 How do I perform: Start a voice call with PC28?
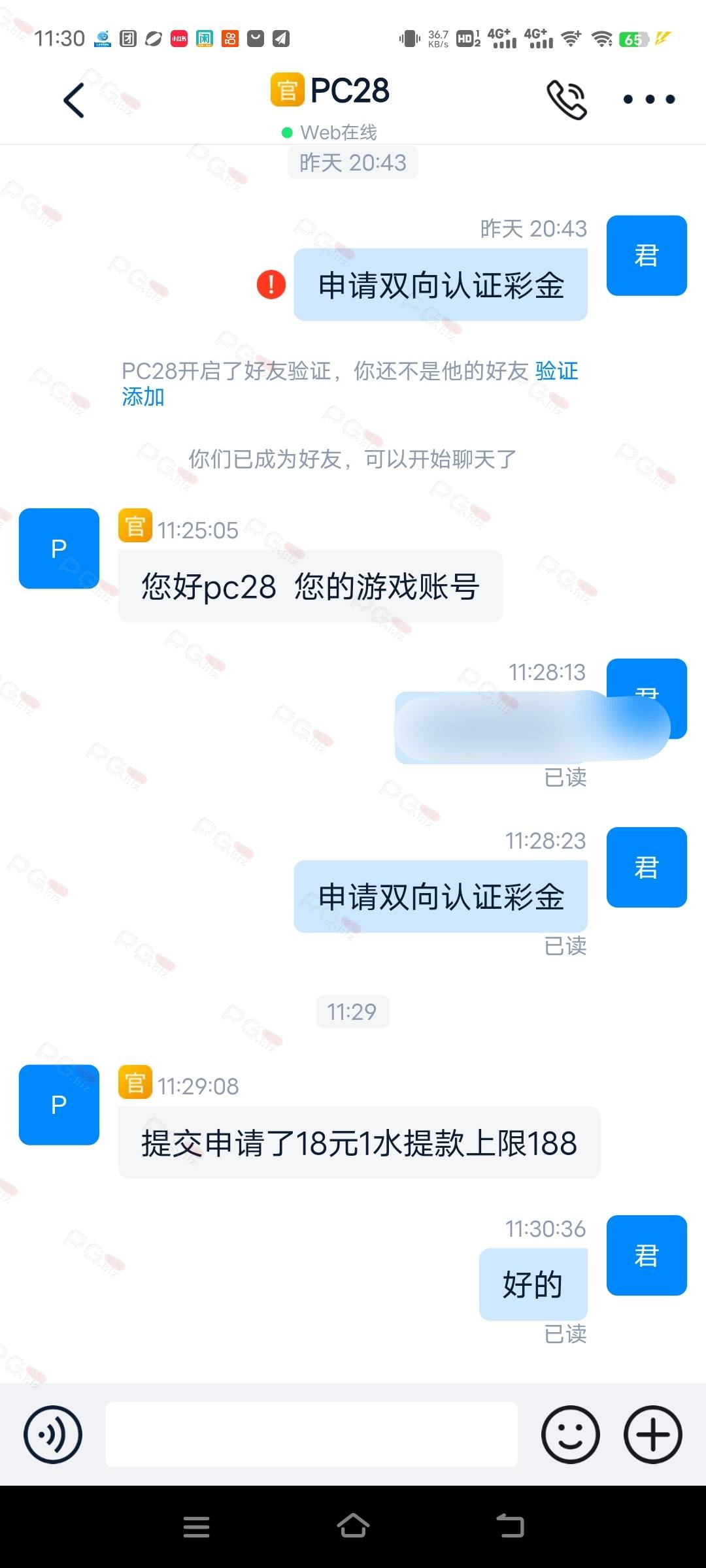click(x=567, y=99)
